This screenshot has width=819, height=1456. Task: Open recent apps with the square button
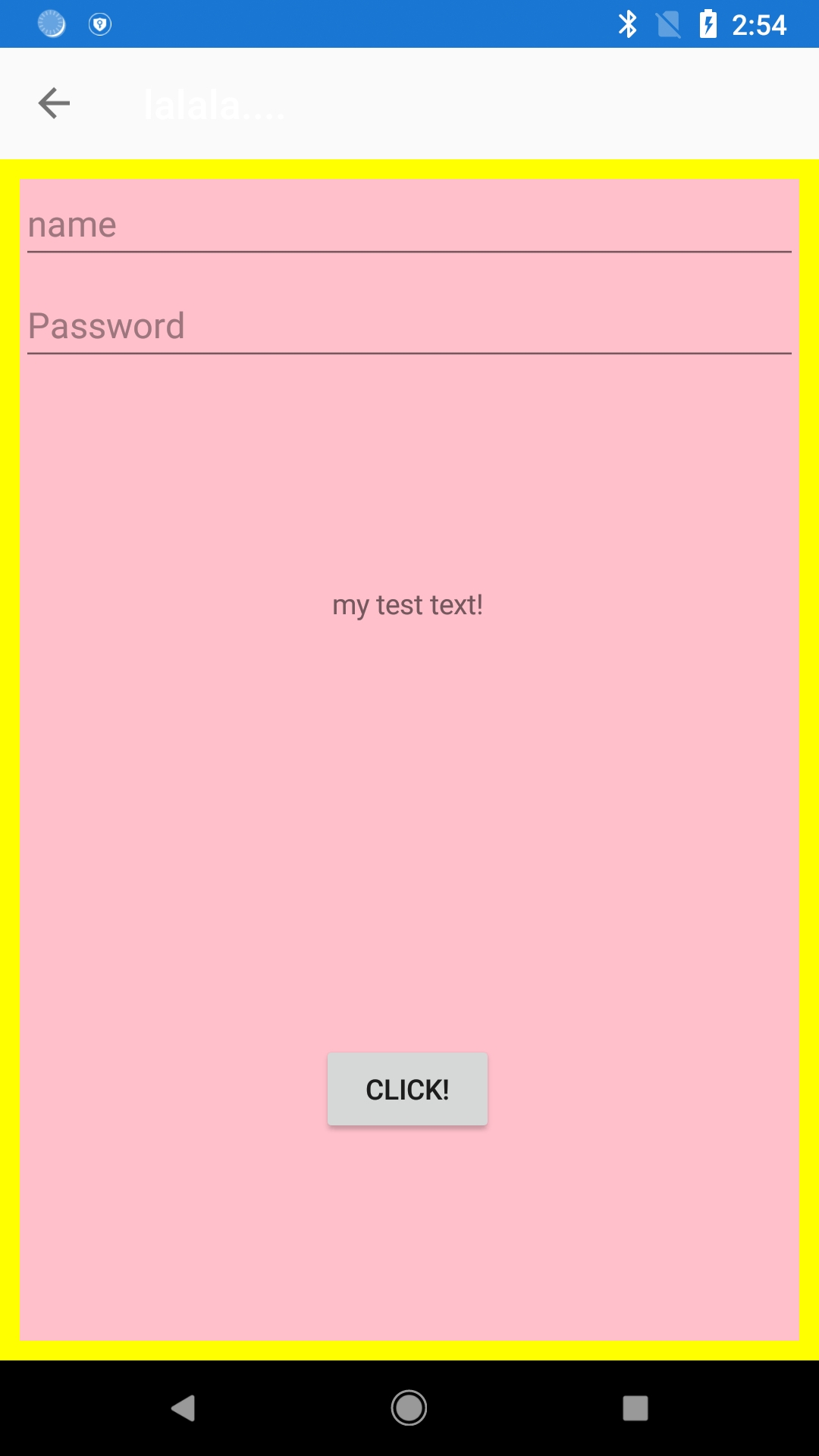point(635,1408)
